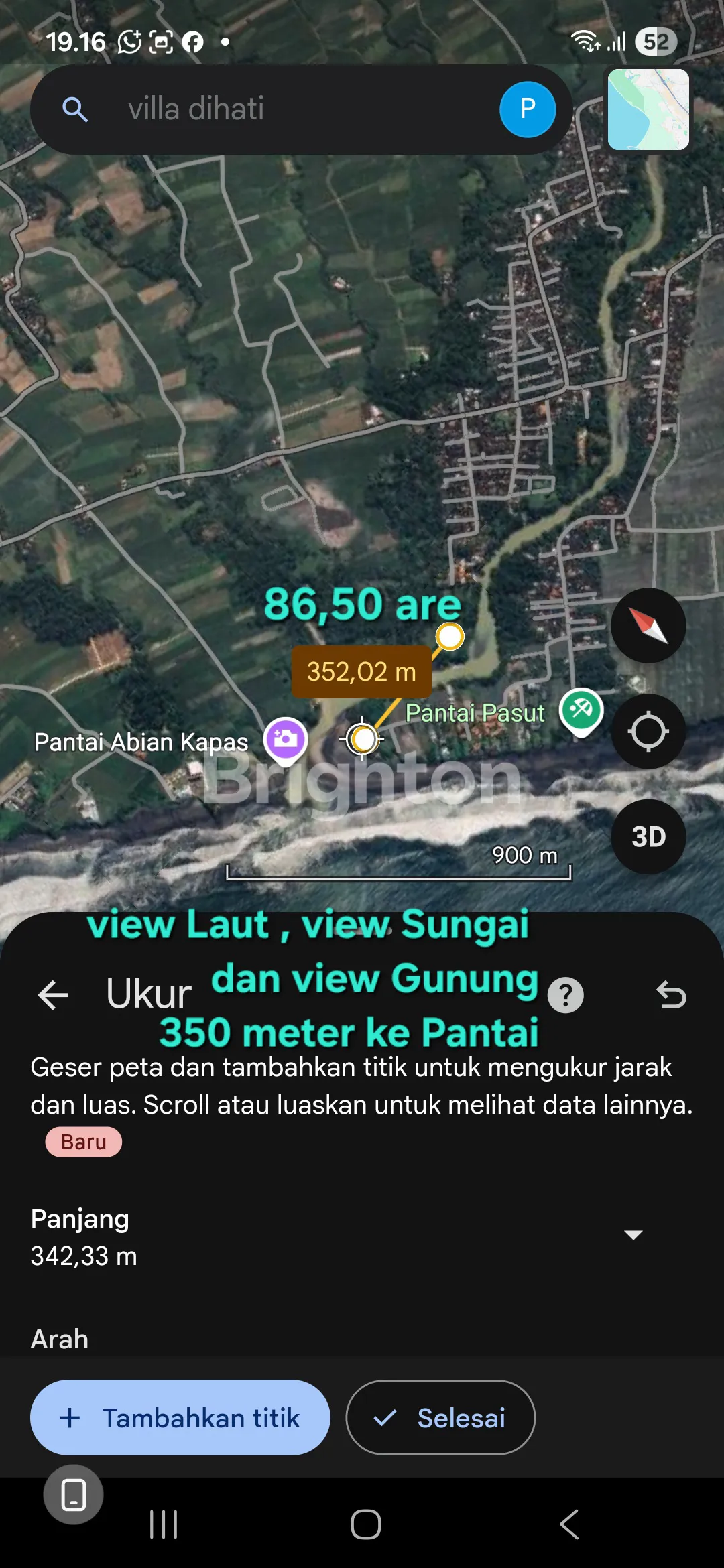Open the map style thumbnail
Image resolution: width=724 pixels, height=1568 pixels.
click(x=648, y=109)
